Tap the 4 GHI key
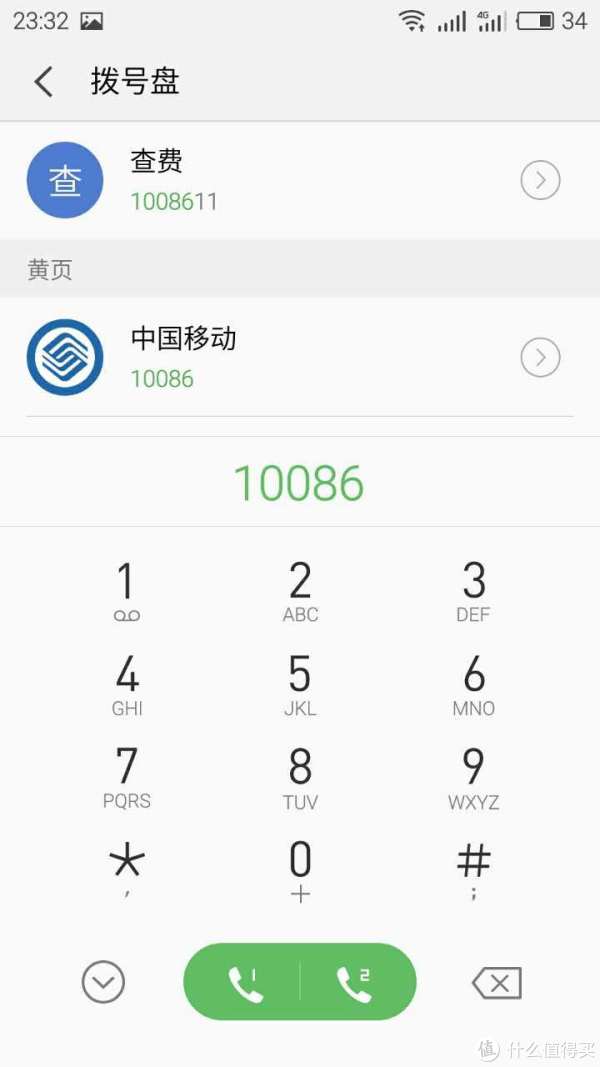600x1067 pixels. click(x=127, y=685)
